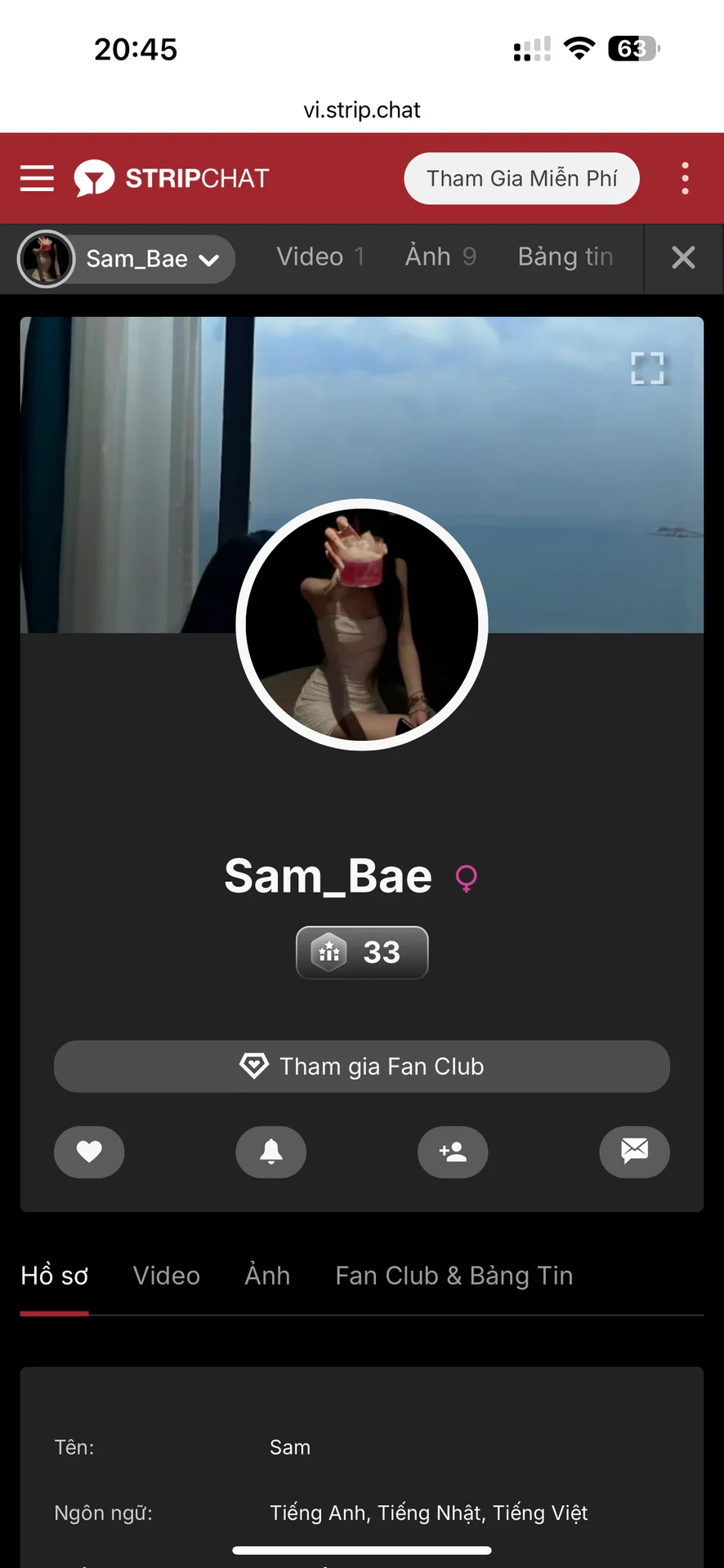Add Sam_Bae to favorites with heart

89,1151
